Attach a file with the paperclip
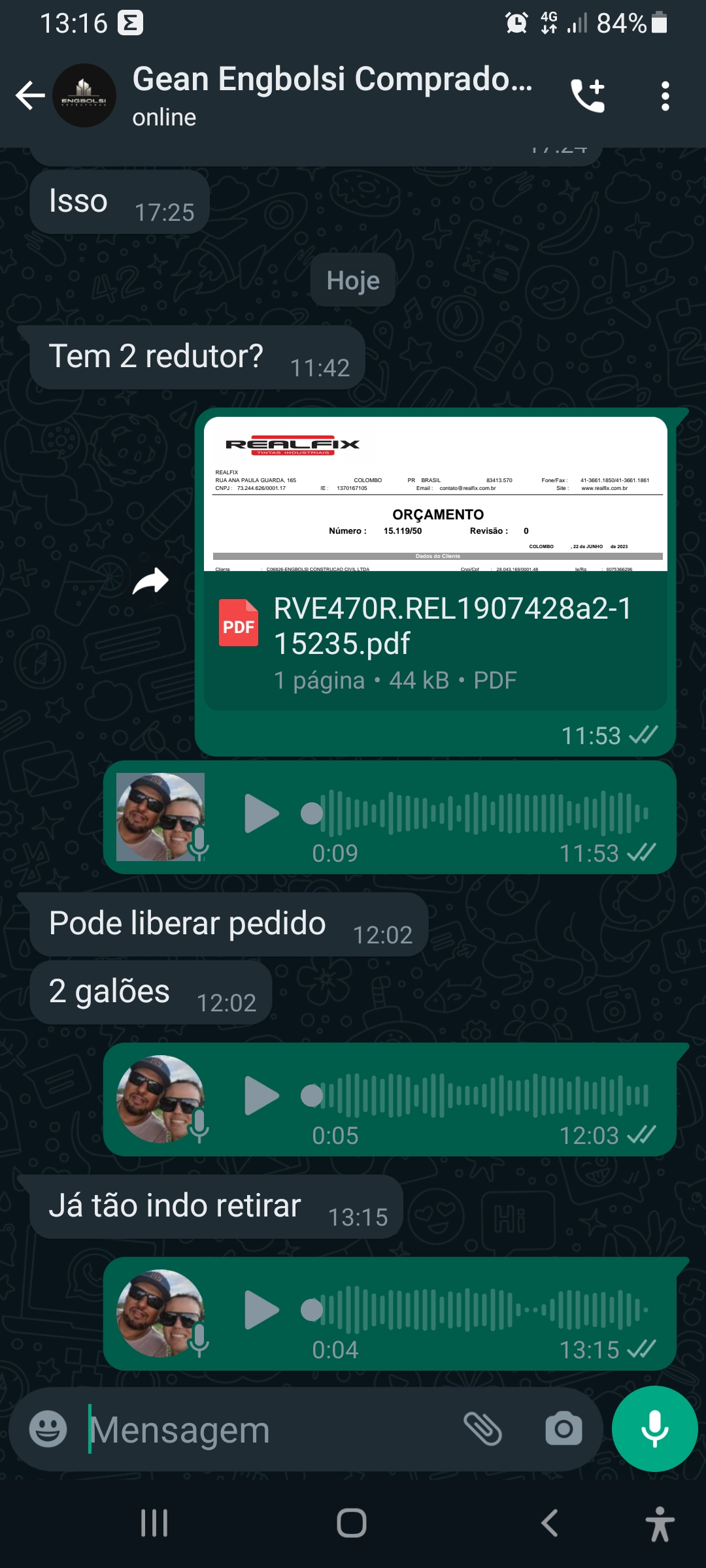706x1568 pixels. point(482,1429)
